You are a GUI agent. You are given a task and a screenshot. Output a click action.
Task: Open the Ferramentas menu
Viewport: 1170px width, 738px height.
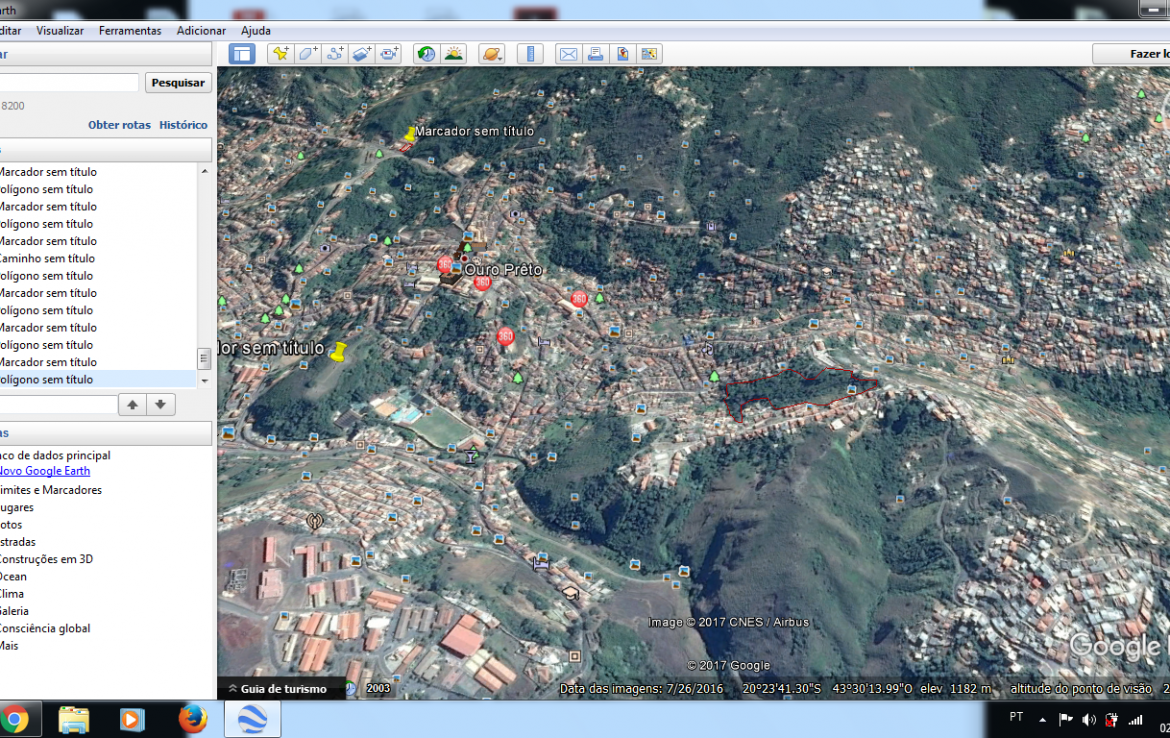coord(130,31)
